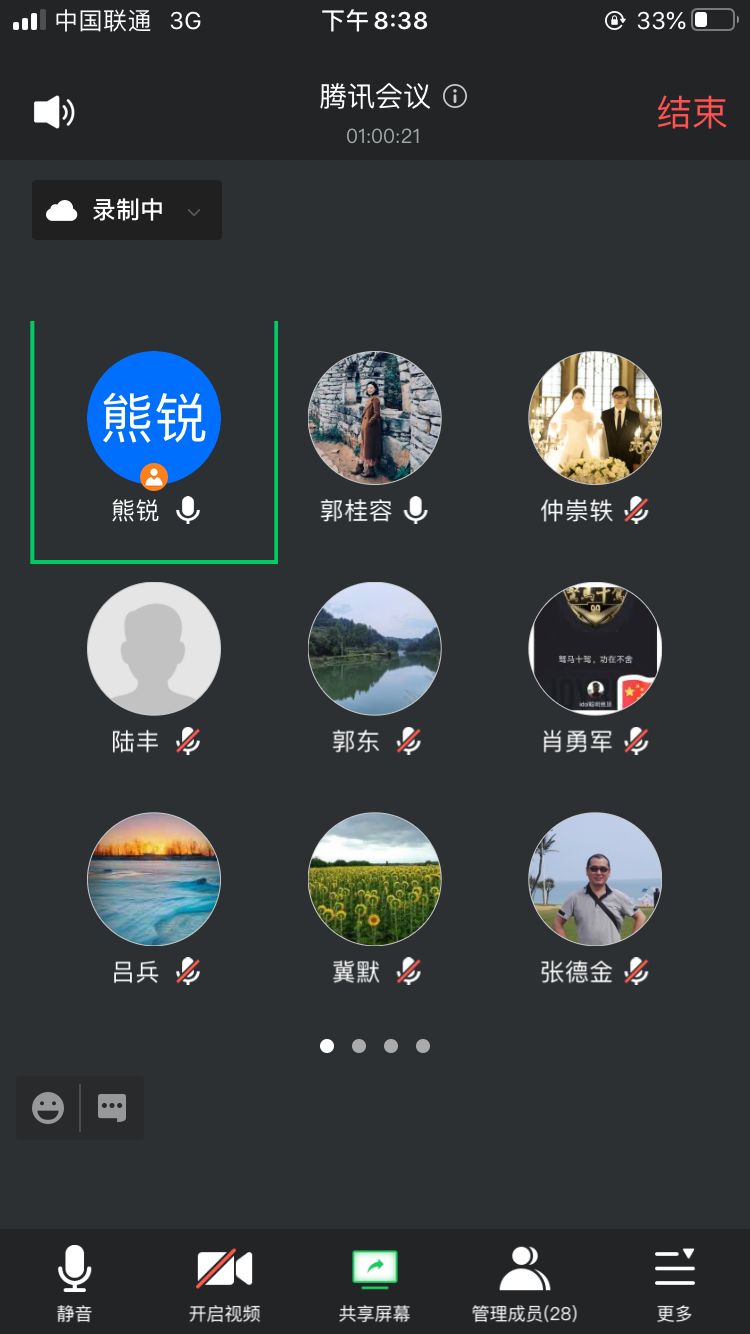Viewport: 750px width, 1334px height.
Task: Open the 更多 menu
Action: [x=674, y=1283]
